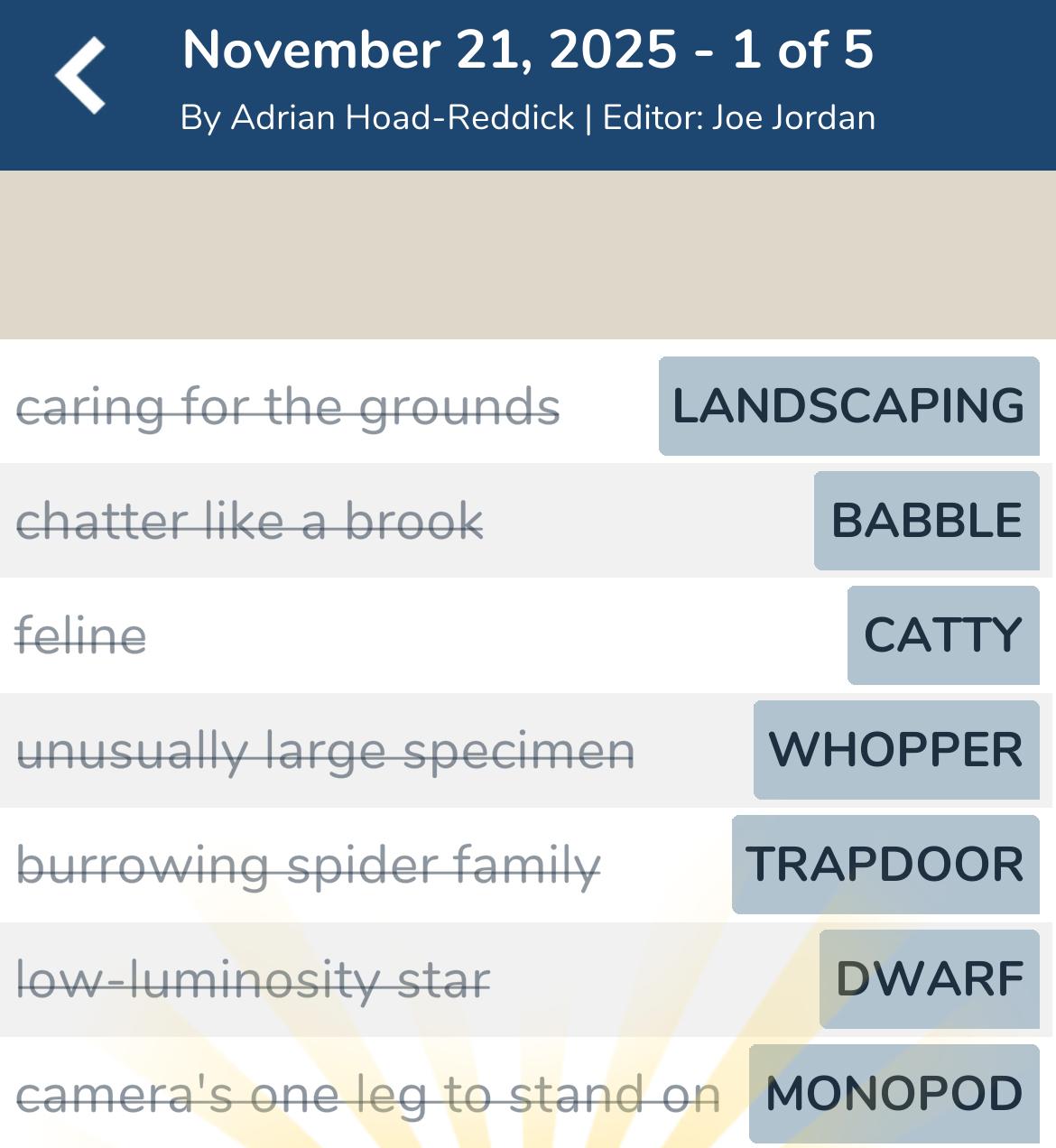Click the beige banner area above the clues
Image resolution: width=1056 pixels, height=1148 pixels.
pyautogui.click(x=528, y=253)
